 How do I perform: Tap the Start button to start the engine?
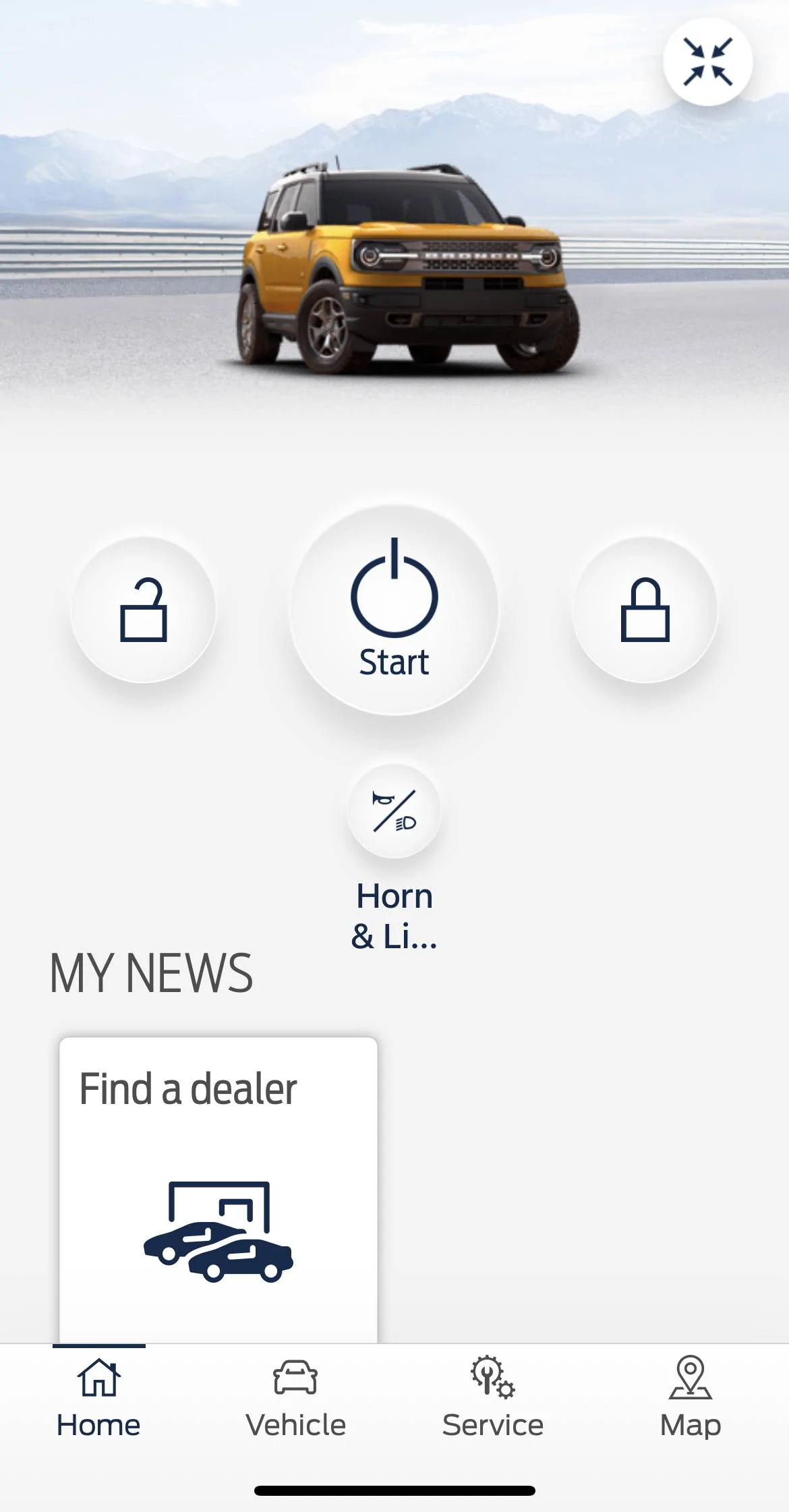point(394,610)
